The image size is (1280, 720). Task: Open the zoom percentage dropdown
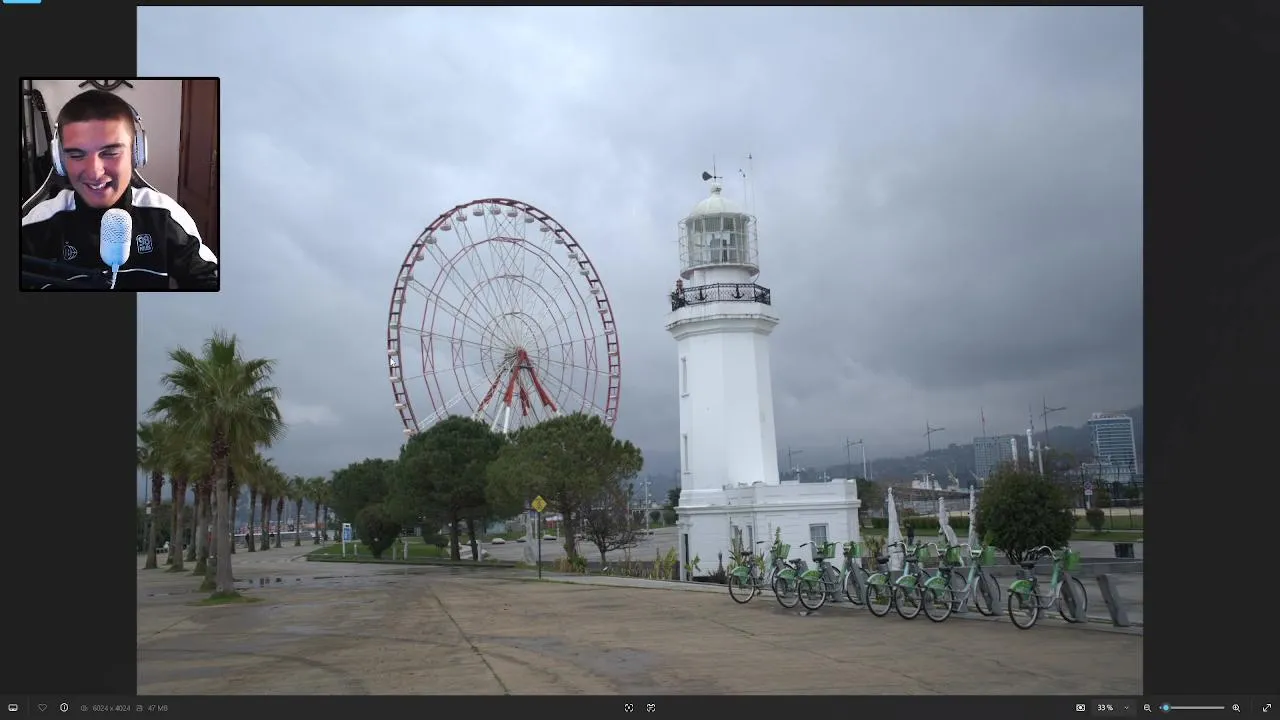[1126, 708]
